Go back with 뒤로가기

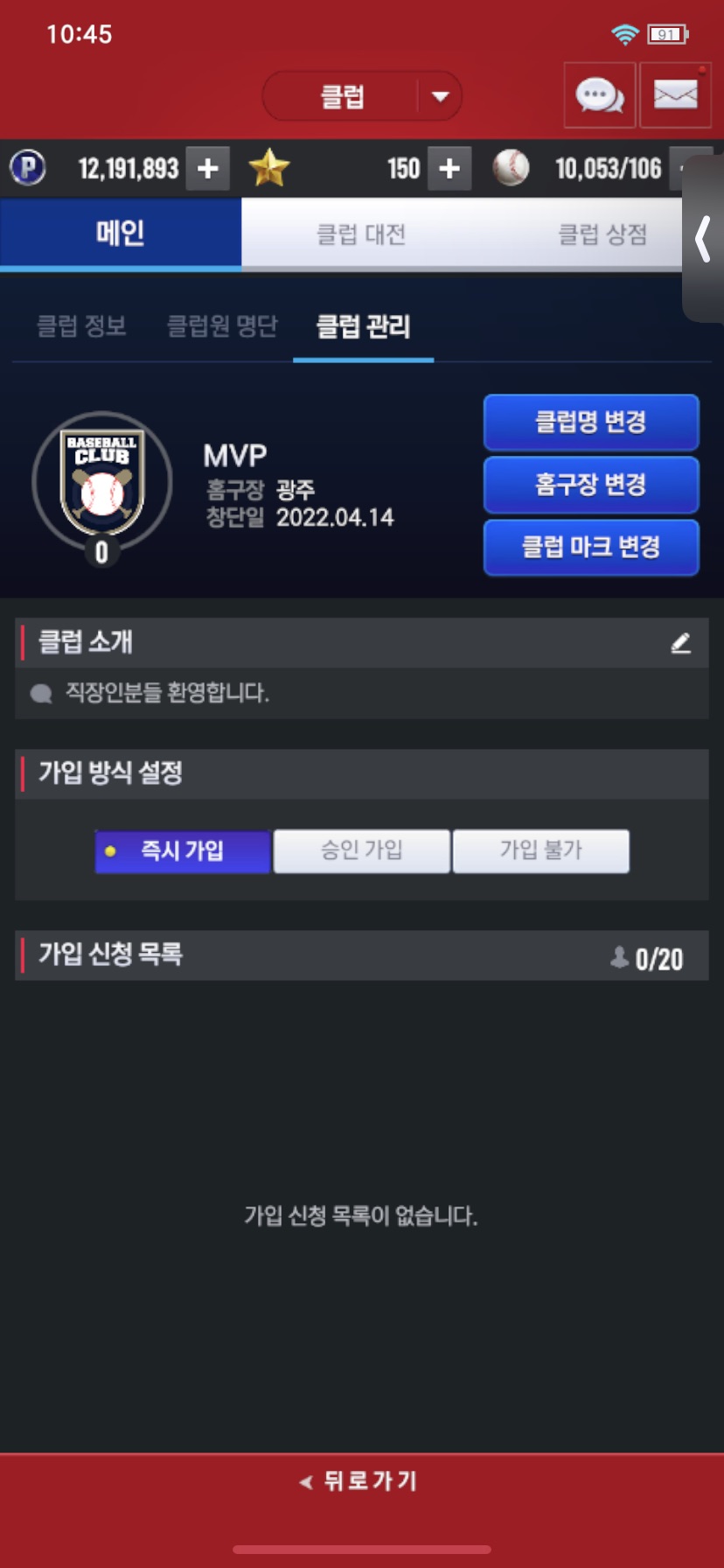[x=361, y=1480]
